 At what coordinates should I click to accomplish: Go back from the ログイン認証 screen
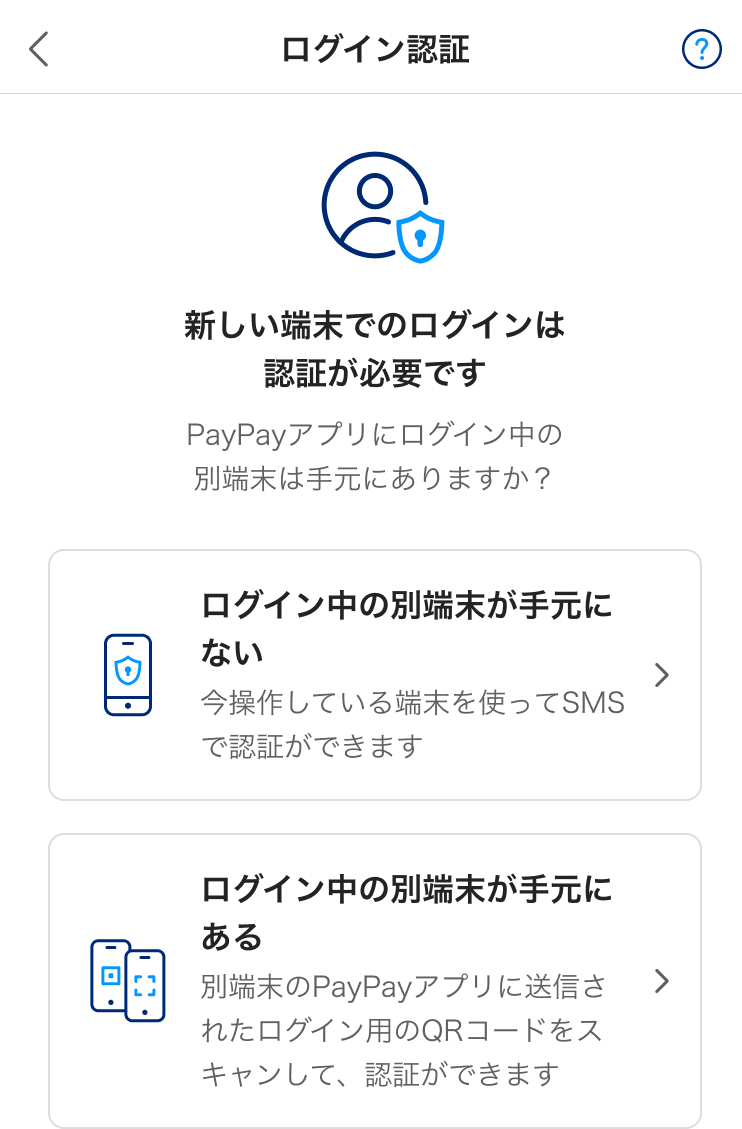39,49
